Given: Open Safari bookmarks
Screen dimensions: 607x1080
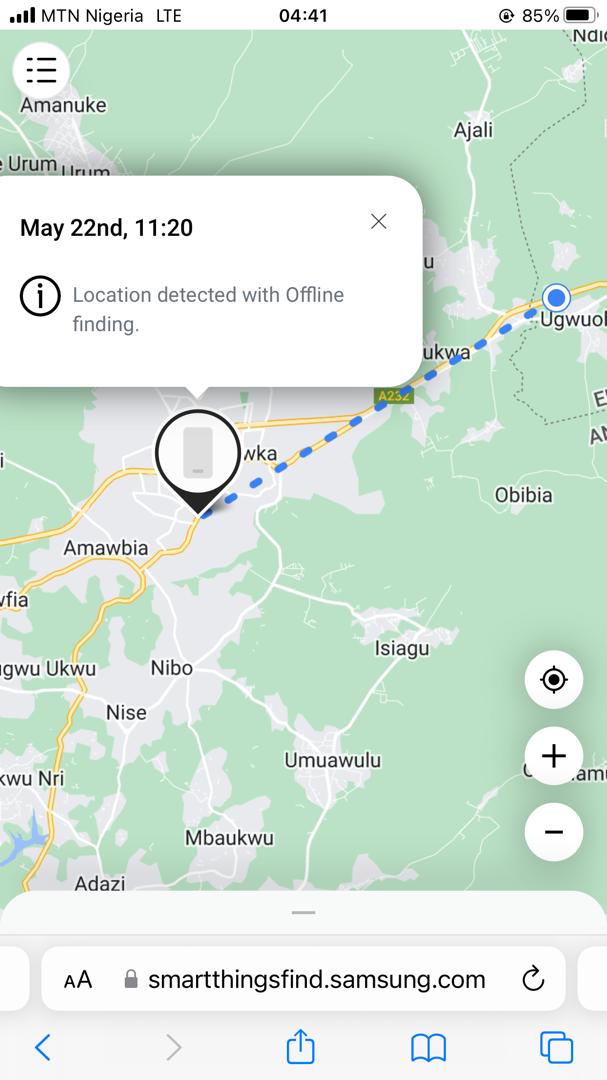Looking at the screenshot, I should (428, 1047).
